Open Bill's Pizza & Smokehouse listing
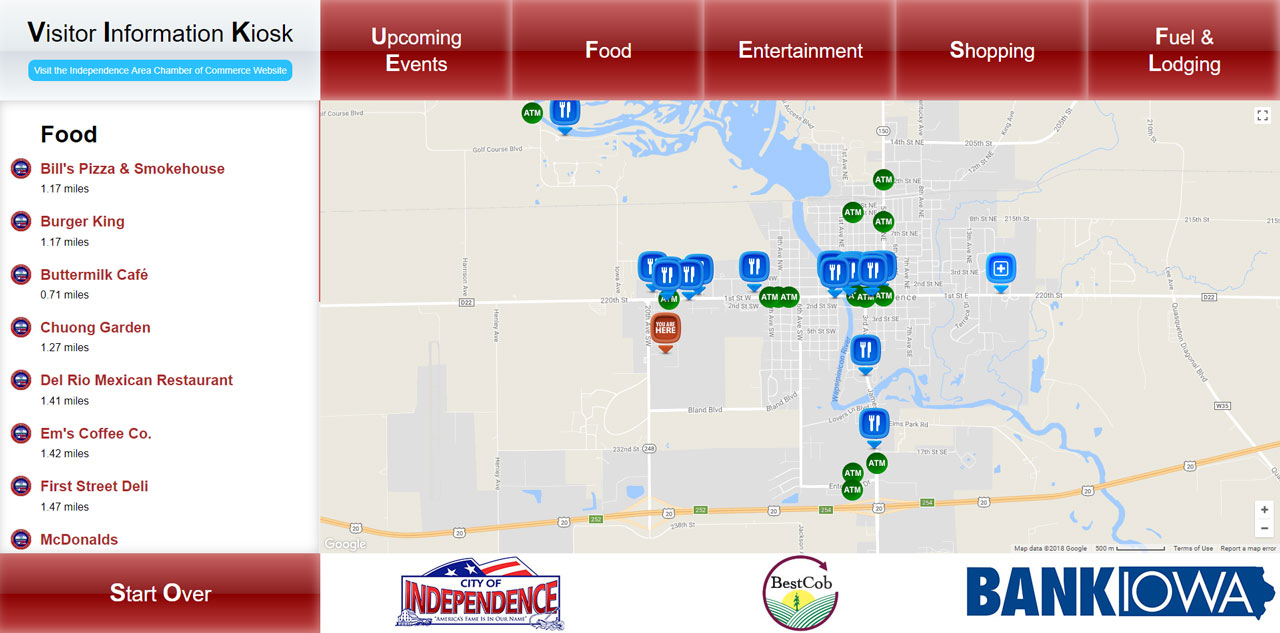The width and height of the screenshot is (1280, 633). click(x=132, y=169)
